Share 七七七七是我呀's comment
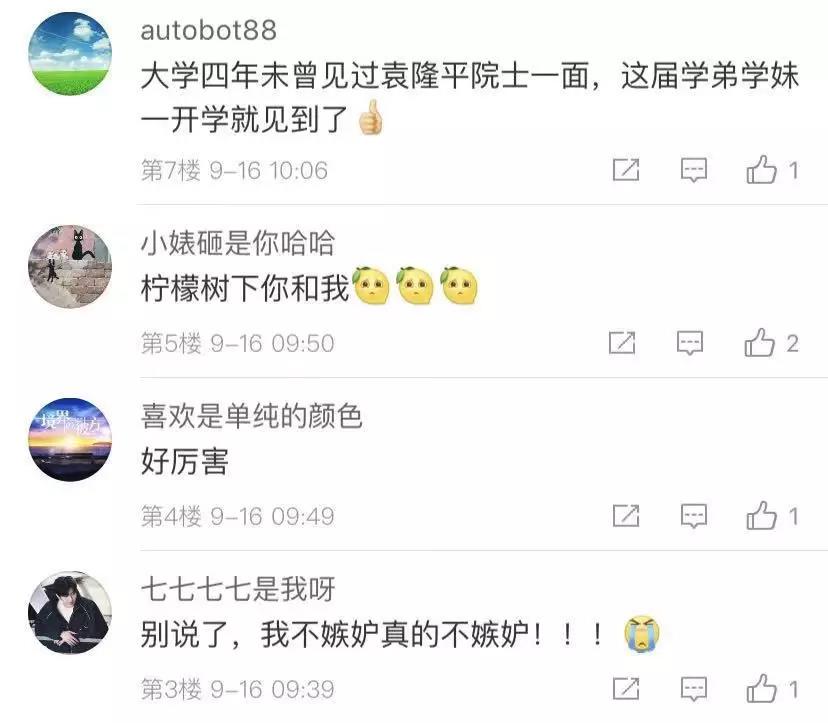 [x=625, y=688]
